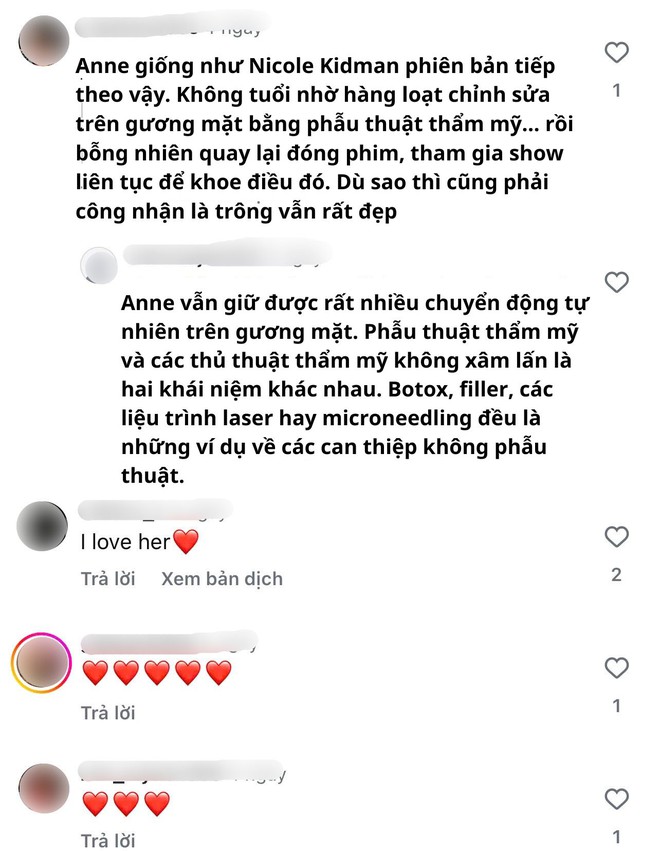Like the "I love her" comment
The image size is (660, 851).
(x=617, y=537)
